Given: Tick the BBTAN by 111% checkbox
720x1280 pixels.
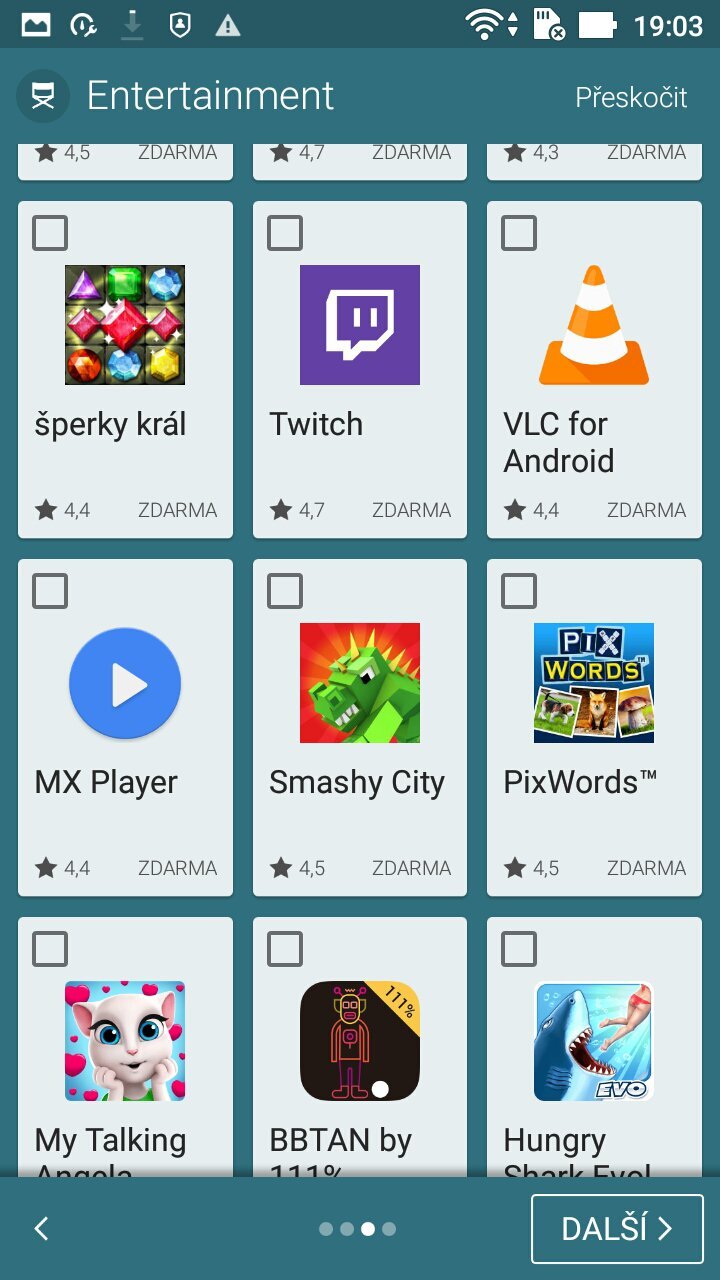Looking at the screenshot, I should pyautogui.click(x=285, y=949).
